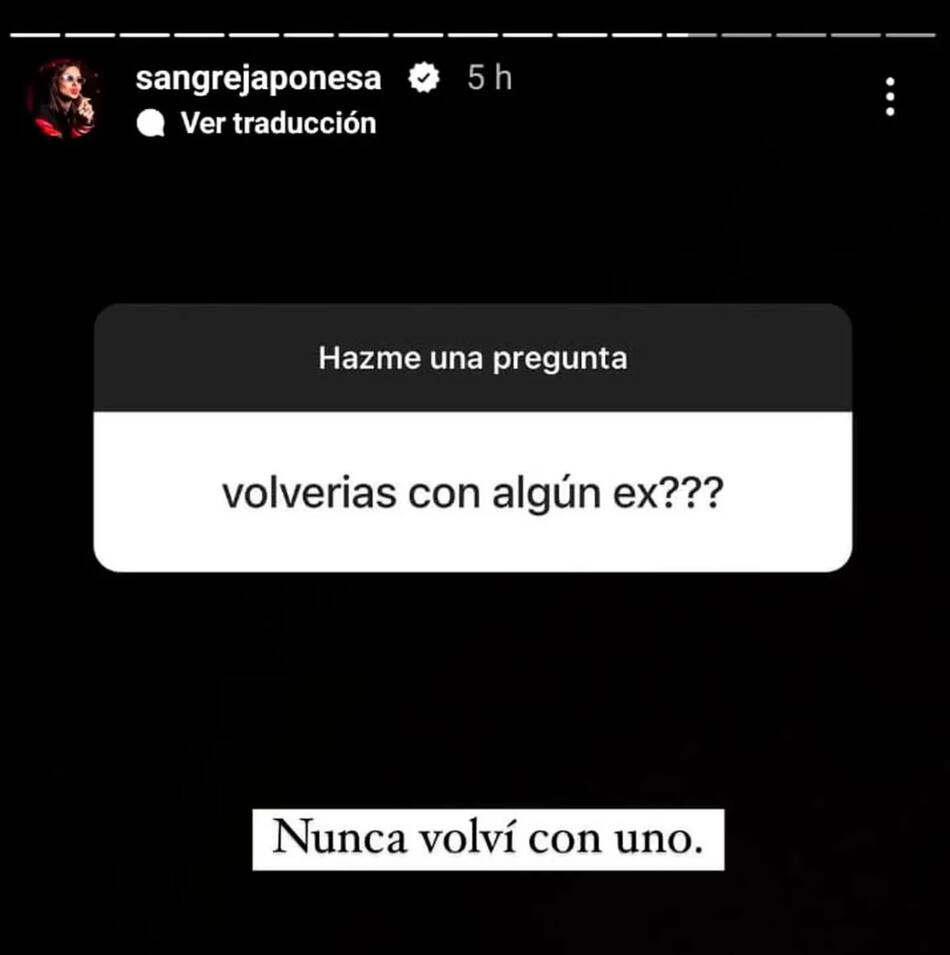Tap the sangrejaponesa username
The width and height of the screenshot is (950, 955).
point(258,79)
